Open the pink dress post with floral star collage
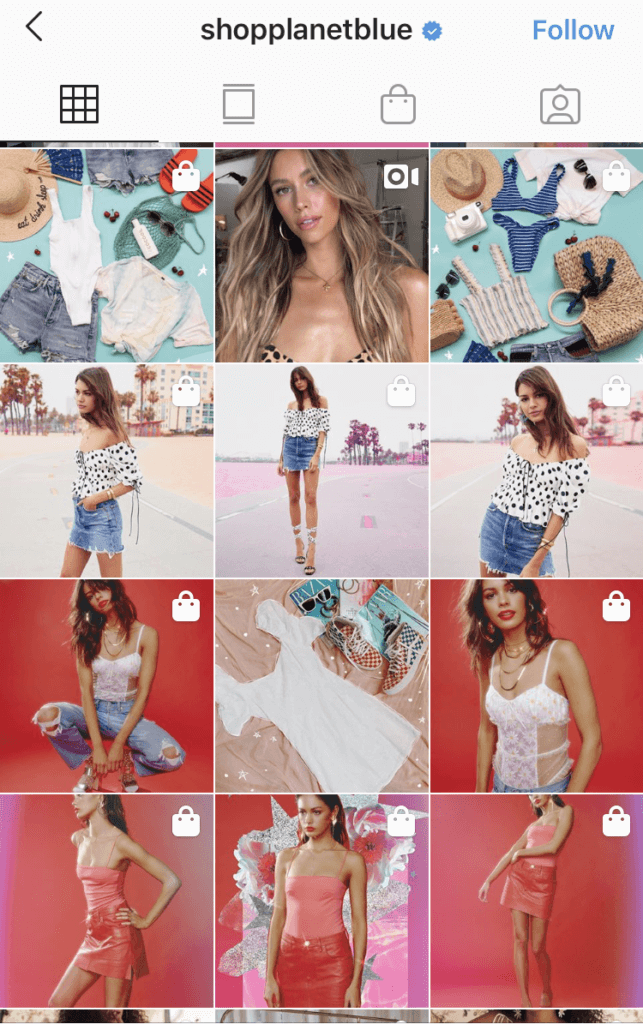This screenshot has width=643, height=1024. [x=321, y=900]
